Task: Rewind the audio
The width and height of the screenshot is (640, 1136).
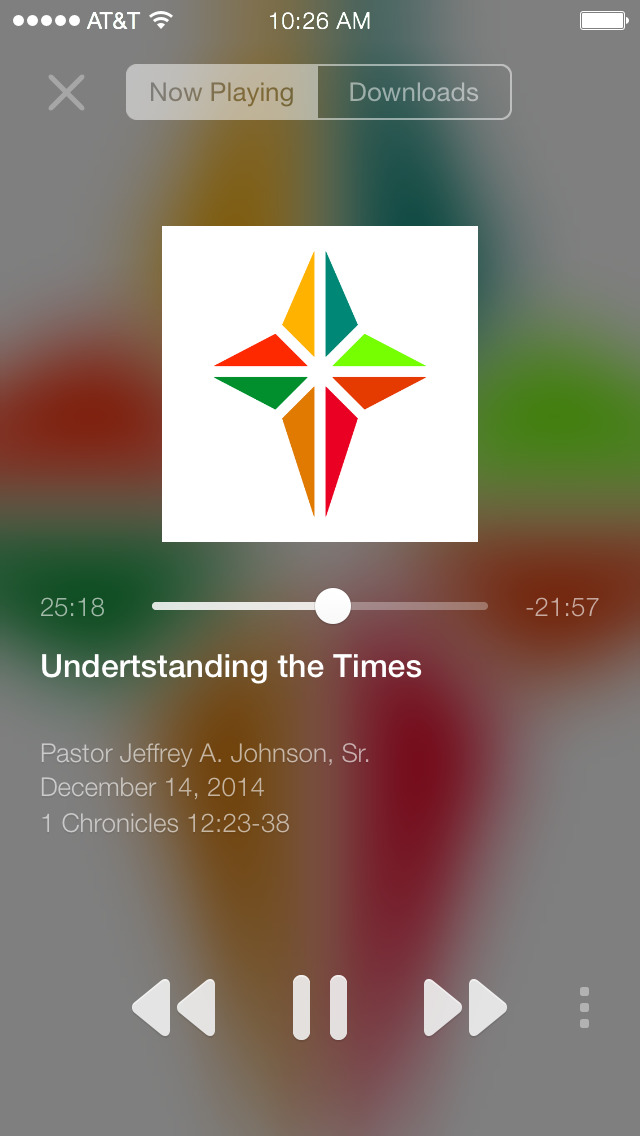Action: [x=173, y=1007]
